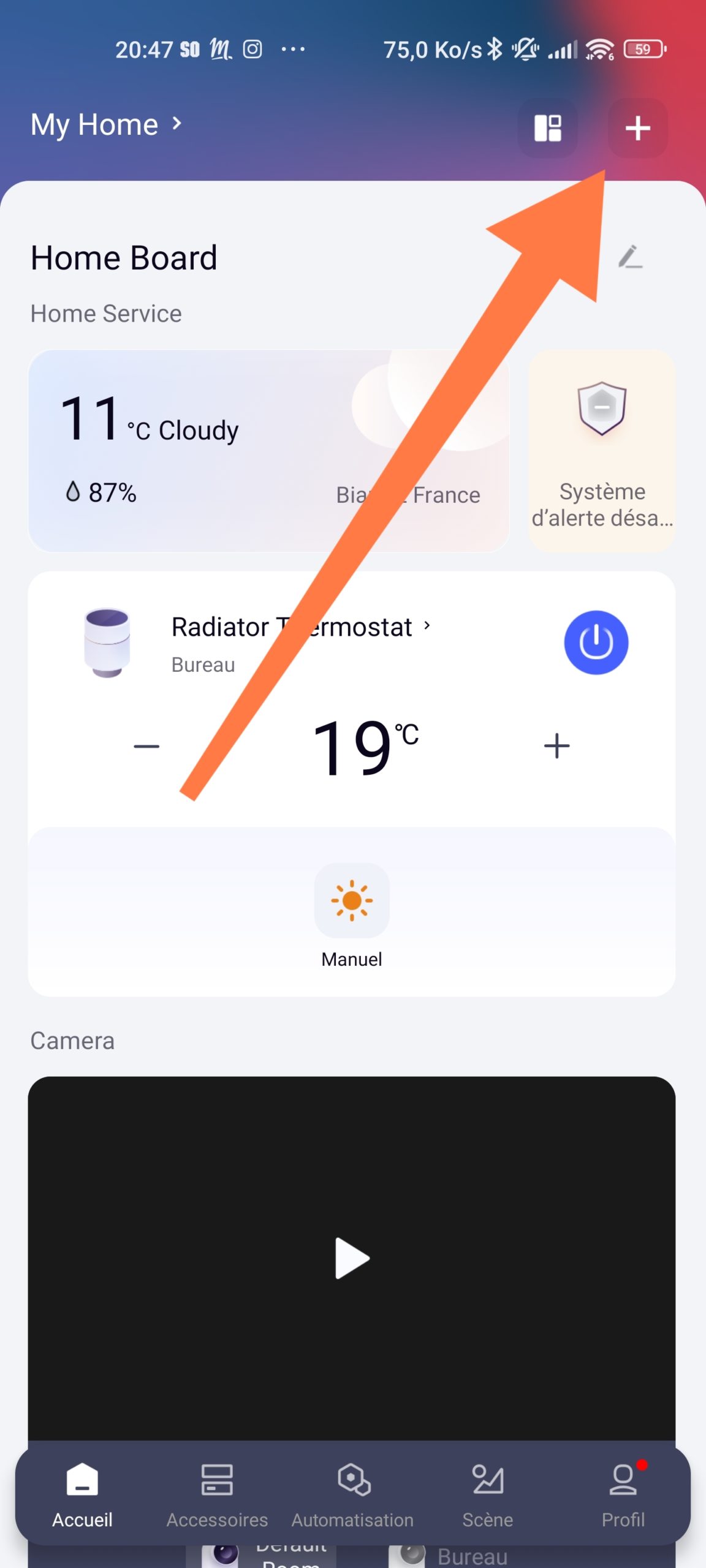Edit the Home Board
This screenshot has width=706, height=1568.
[x=630, y=257]
